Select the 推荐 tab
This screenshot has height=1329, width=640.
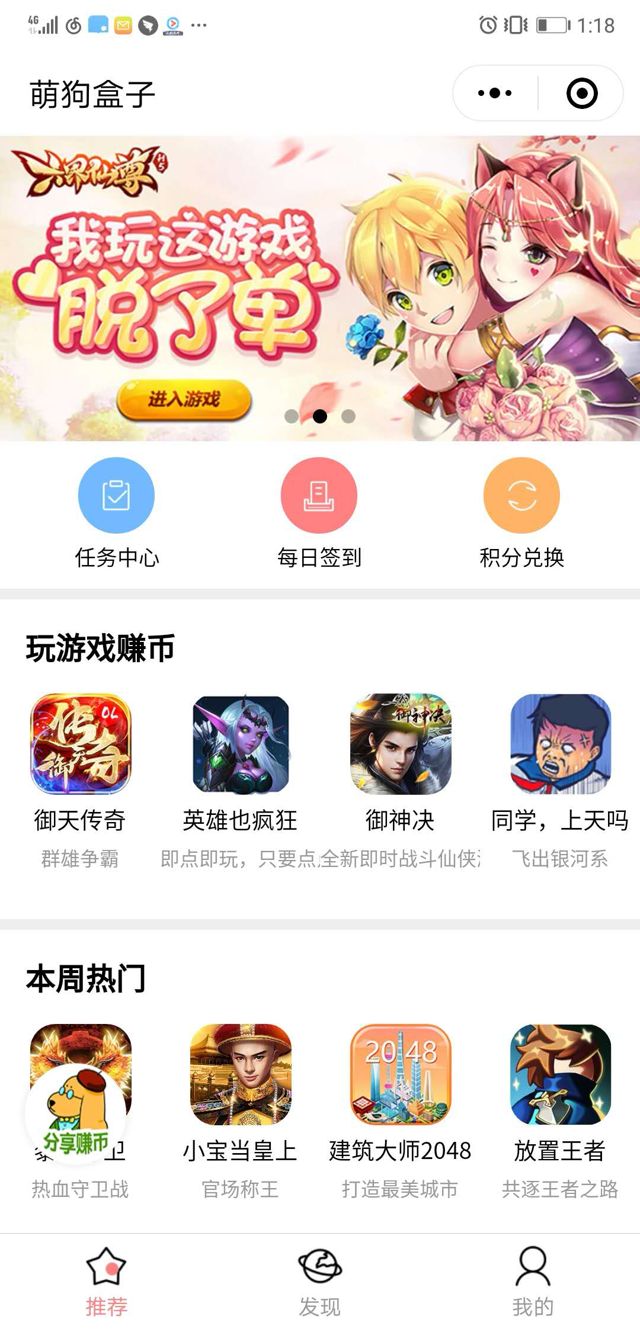coord(106,1282)
